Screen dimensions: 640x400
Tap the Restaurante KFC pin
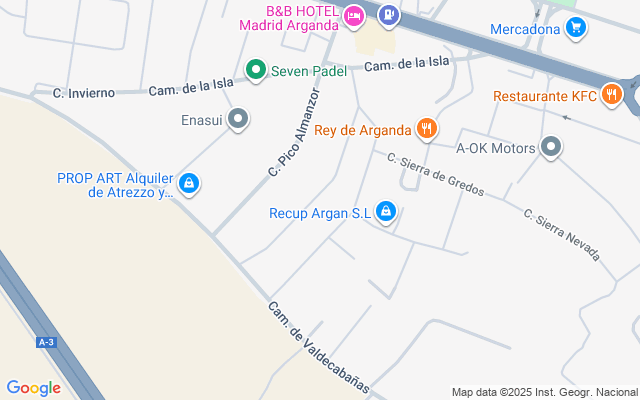tap(611, 95)
